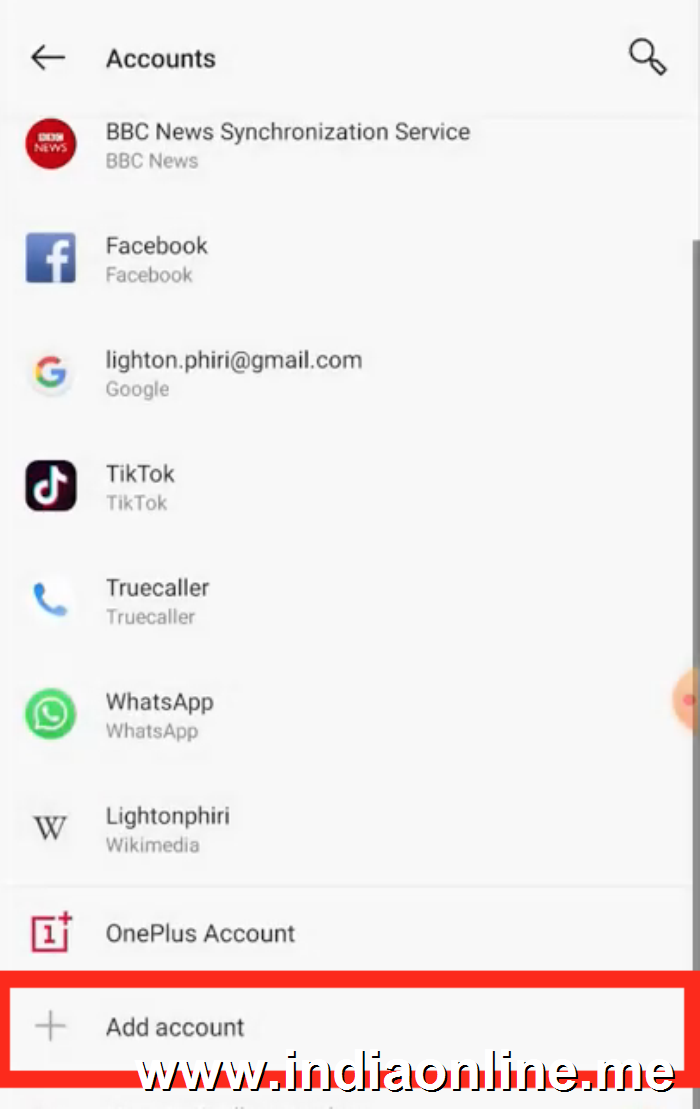
Task: Open OnePlus Account settings
Action: coord(200,933)
